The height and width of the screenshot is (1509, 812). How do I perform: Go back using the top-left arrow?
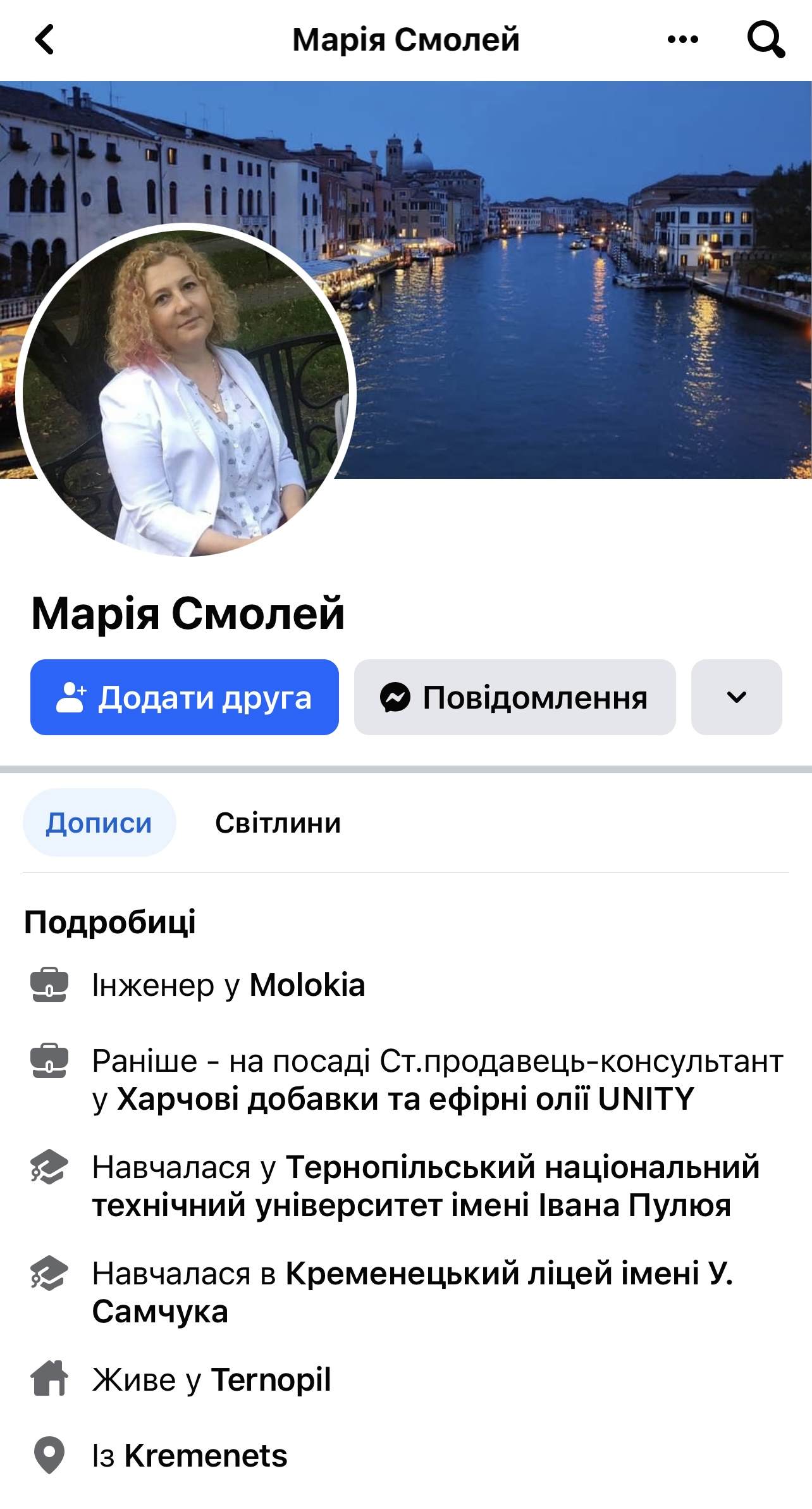coord(44,39)
